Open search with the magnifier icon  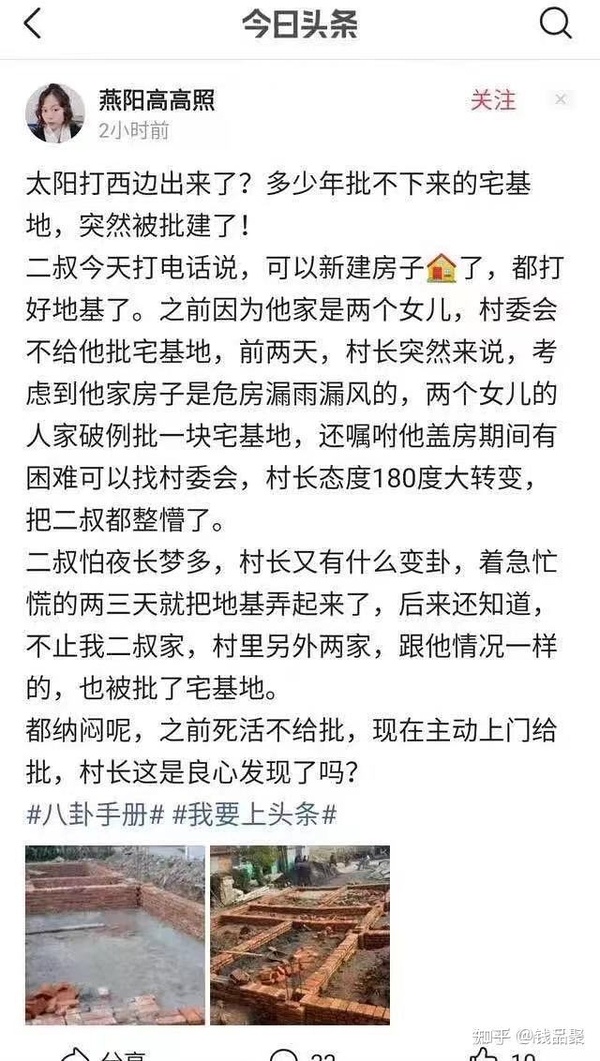[x=556, y=24]
